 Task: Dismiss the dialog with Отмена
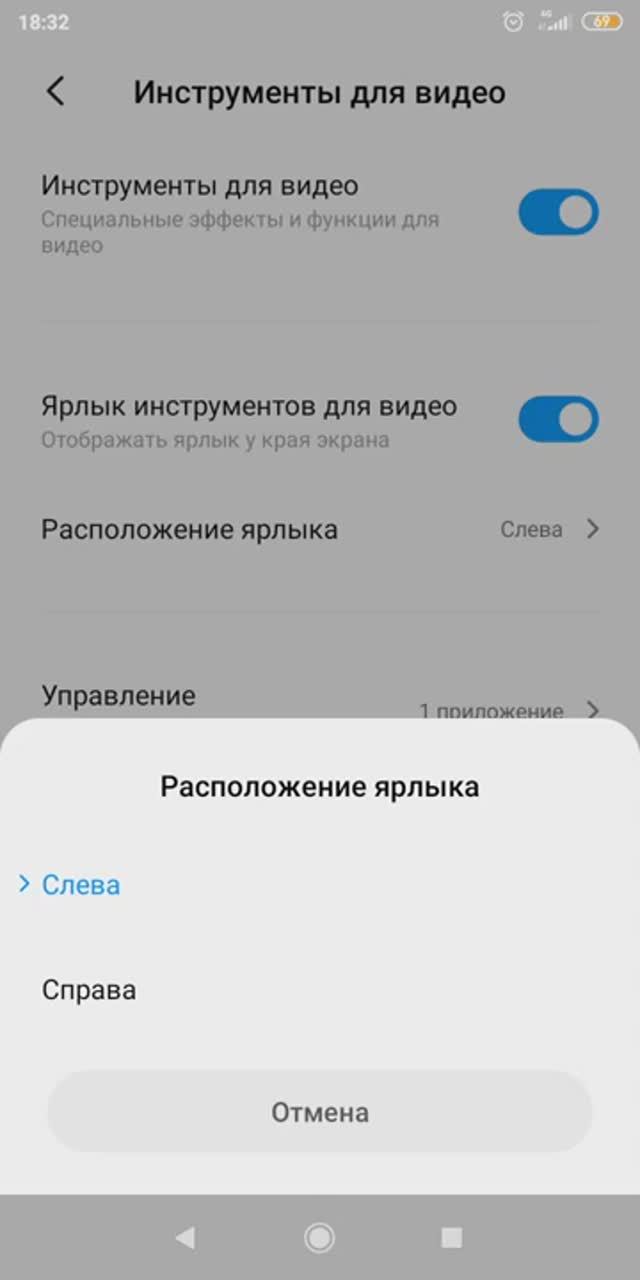(320, 1112)
